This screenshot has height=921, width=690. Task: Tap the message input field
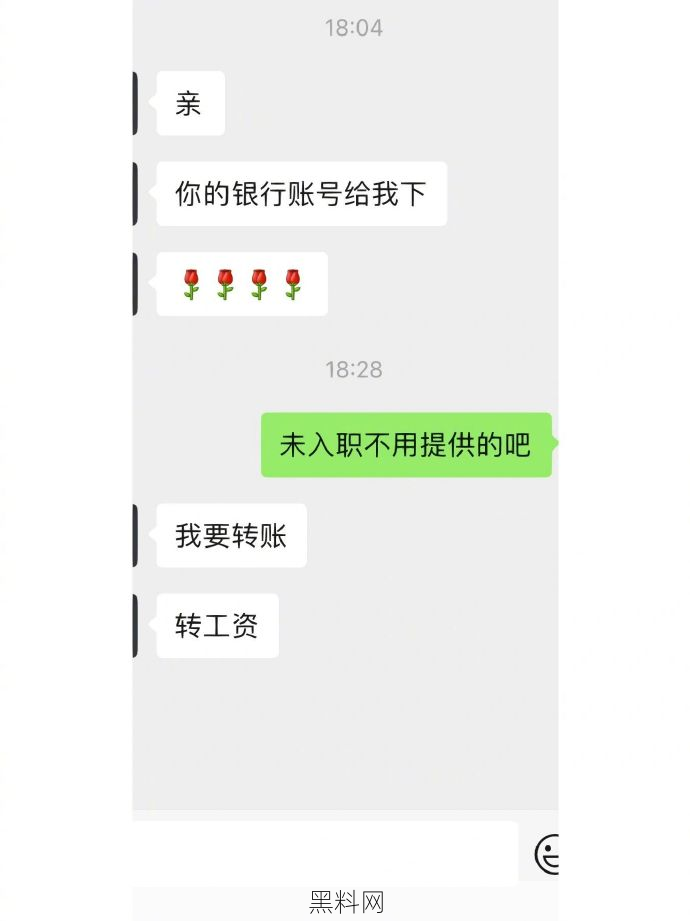point(325,853)
